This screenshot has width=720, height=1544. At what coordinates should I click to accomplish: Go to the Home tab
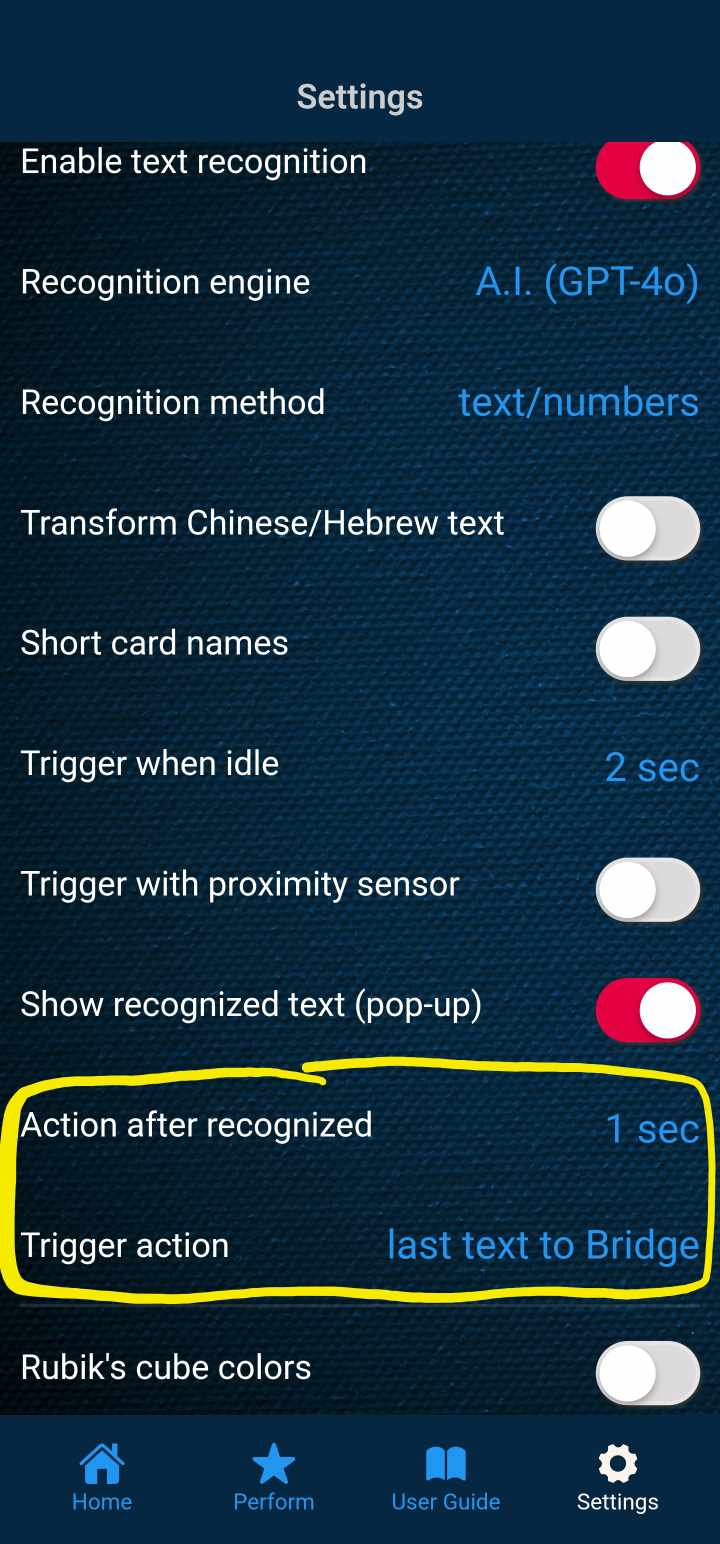pos(102,1478)
